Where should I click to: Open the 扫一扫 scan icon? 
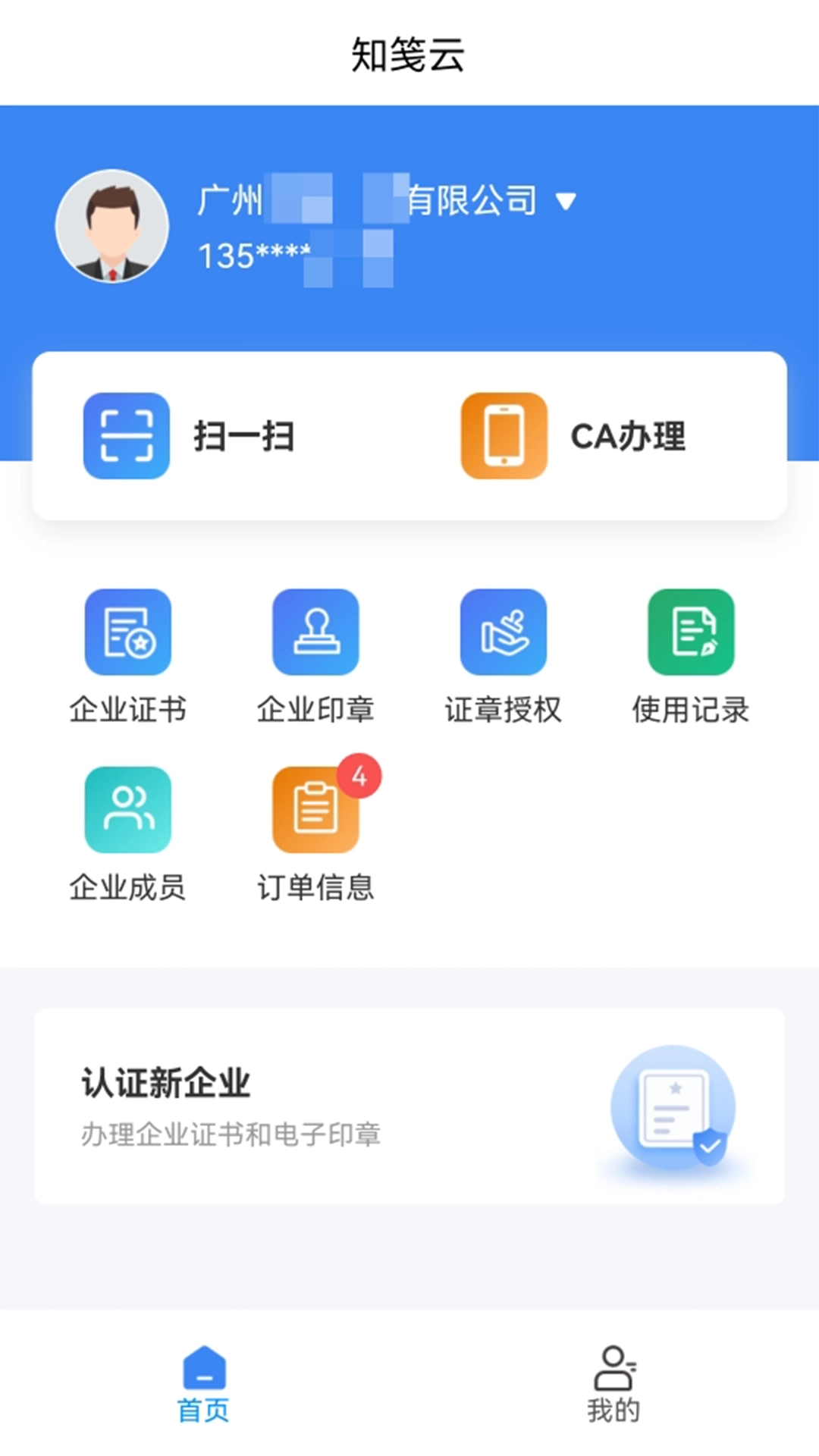click(x=126, y=437)
